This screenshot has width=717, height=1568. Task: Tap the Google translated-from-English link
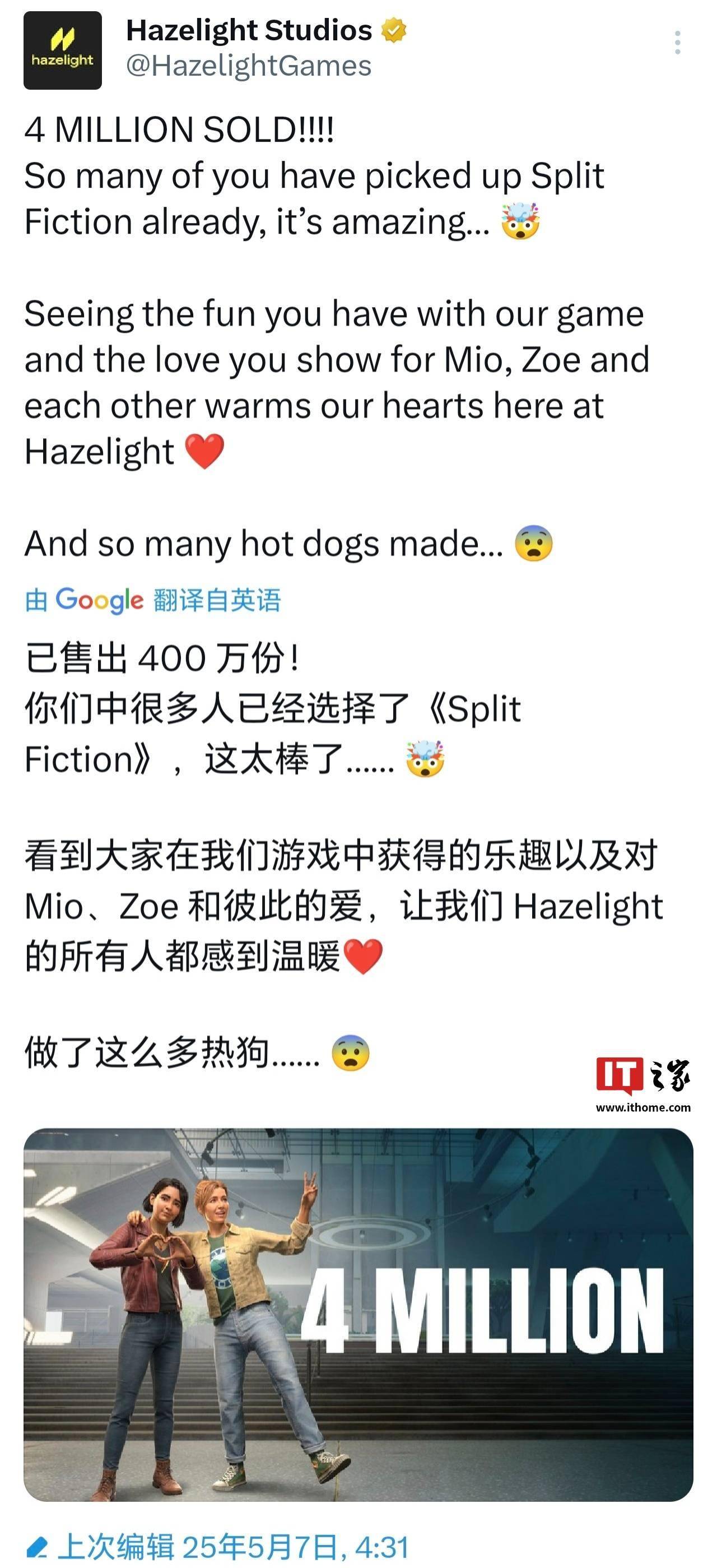153,600
